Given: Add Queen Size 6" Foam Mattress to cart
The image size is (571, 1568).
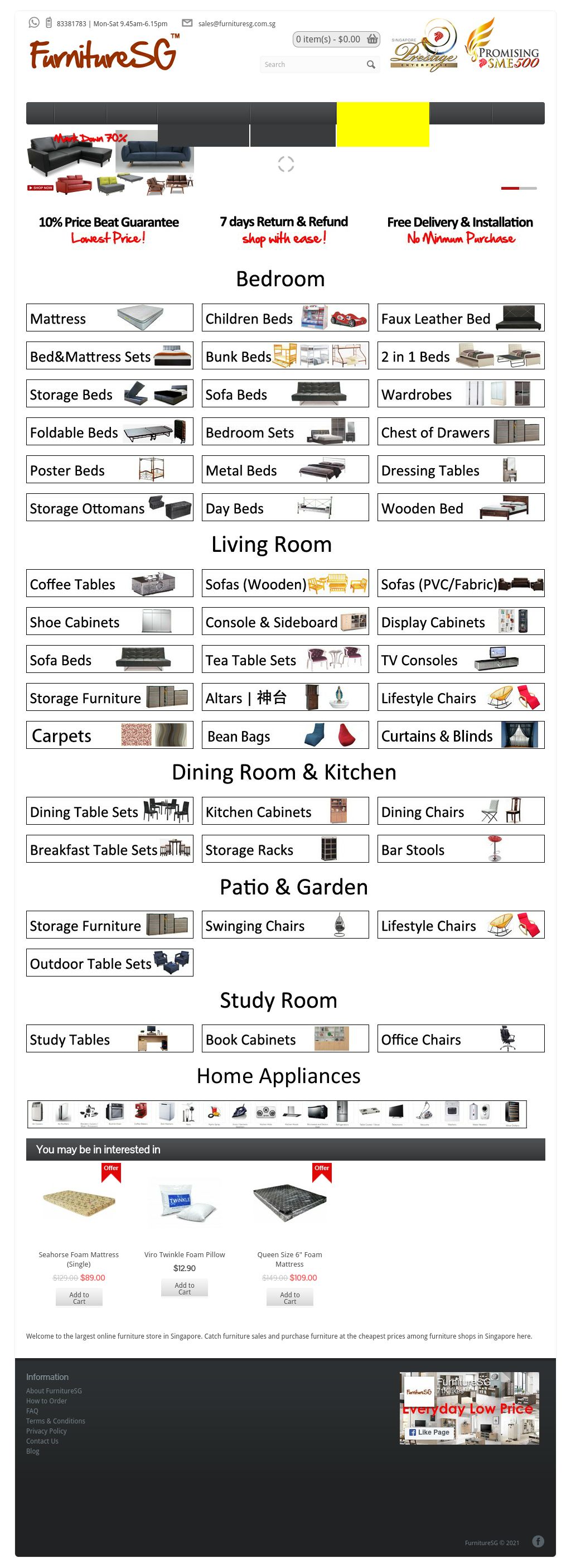Looking at the screenshot, I should (289, 1298).
